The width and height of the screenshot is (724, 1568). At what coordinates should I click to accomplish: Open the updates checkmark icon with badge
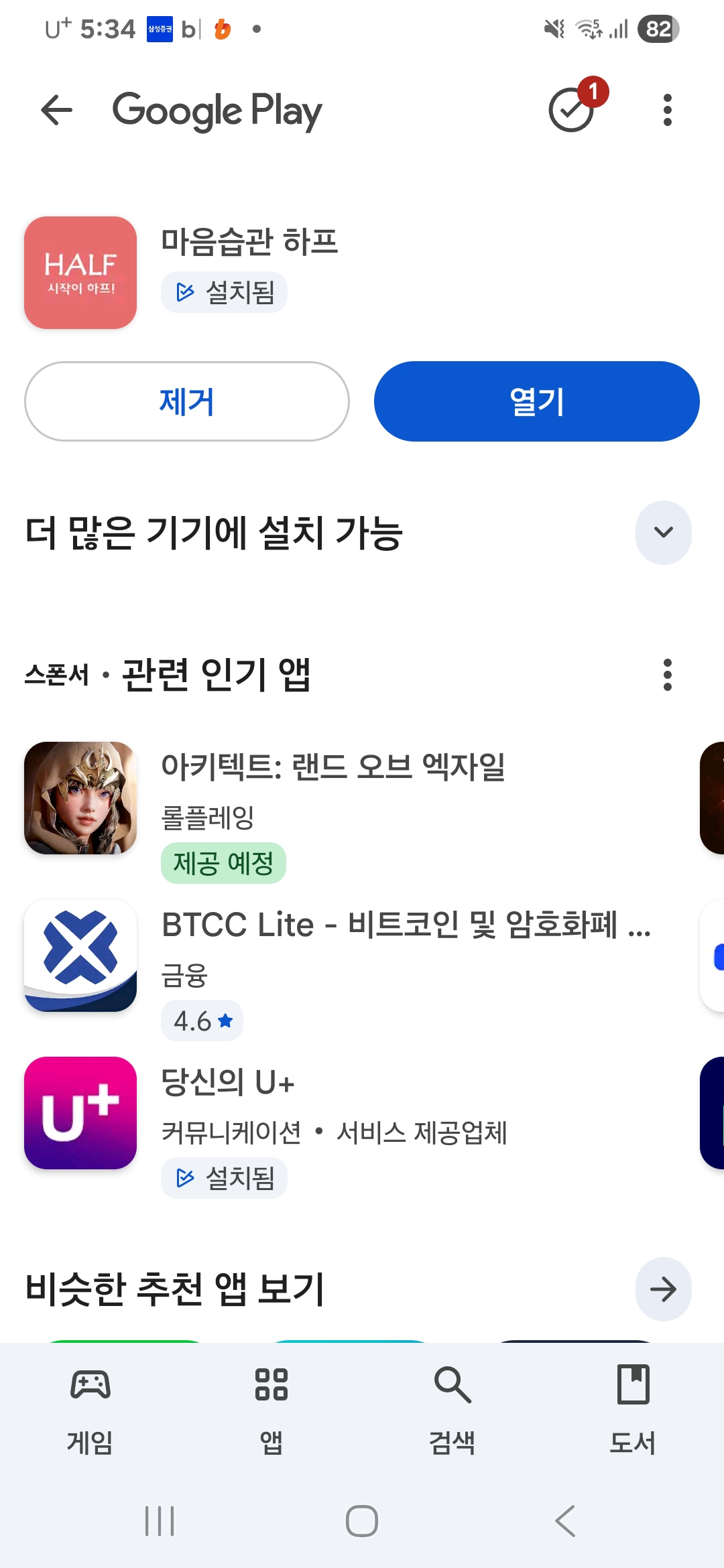[572, 111]
